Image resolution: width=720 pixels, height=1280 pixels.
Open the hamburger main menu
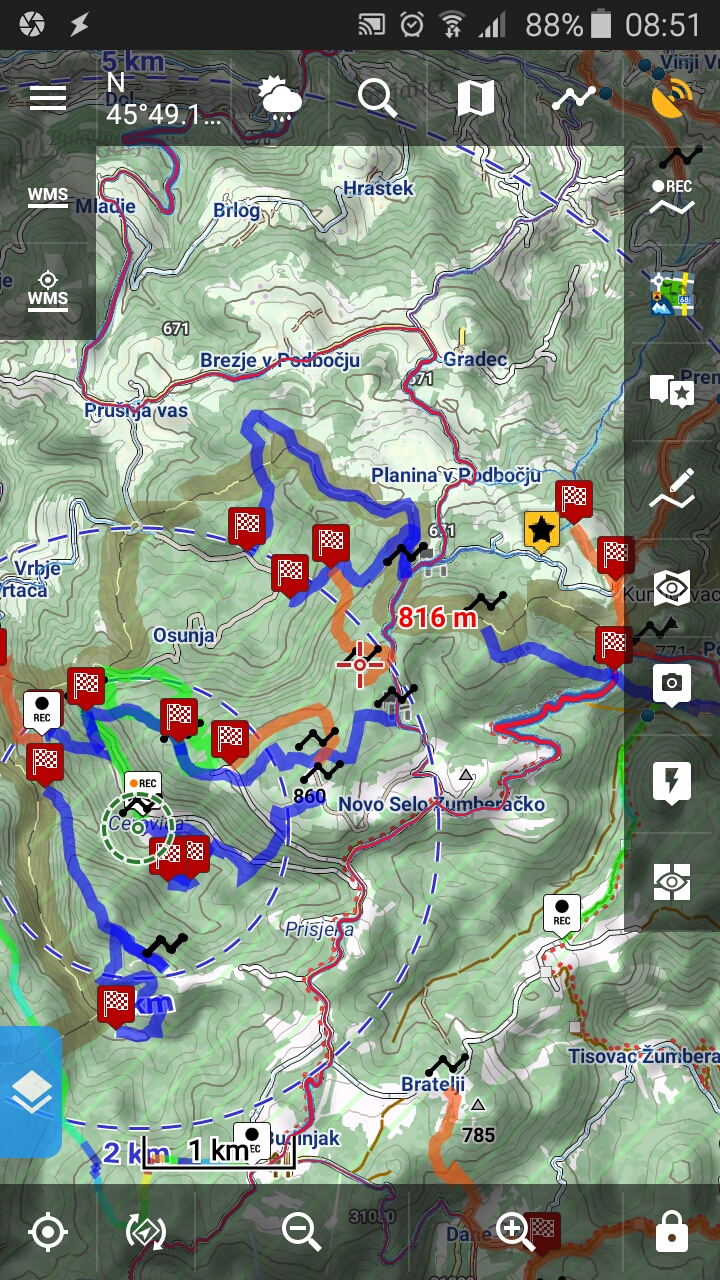point(48,98)
